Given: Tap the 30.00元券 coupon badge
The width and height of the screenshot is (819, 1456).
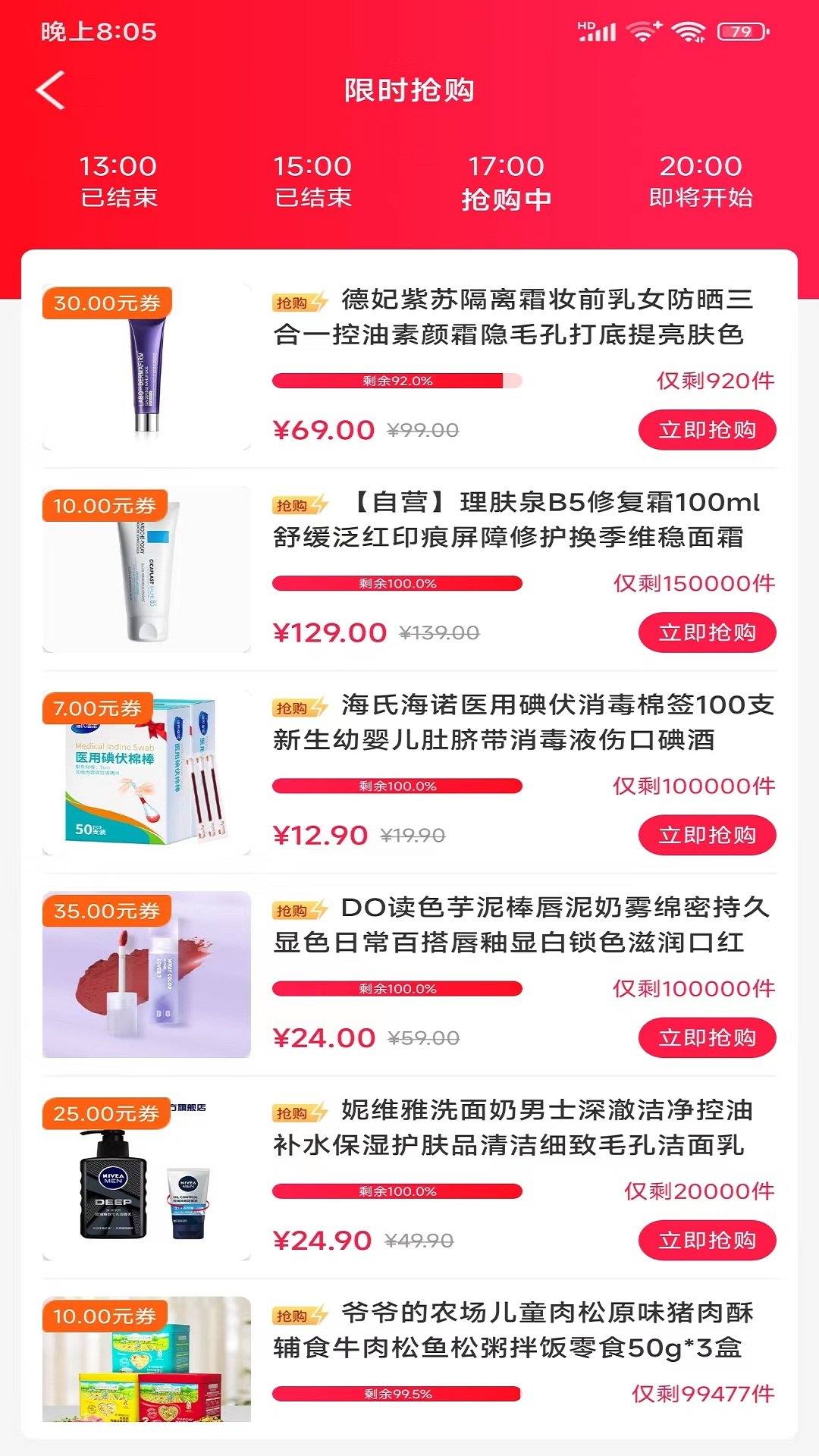Looking at the screenshot, I should (x=107, y=303).
